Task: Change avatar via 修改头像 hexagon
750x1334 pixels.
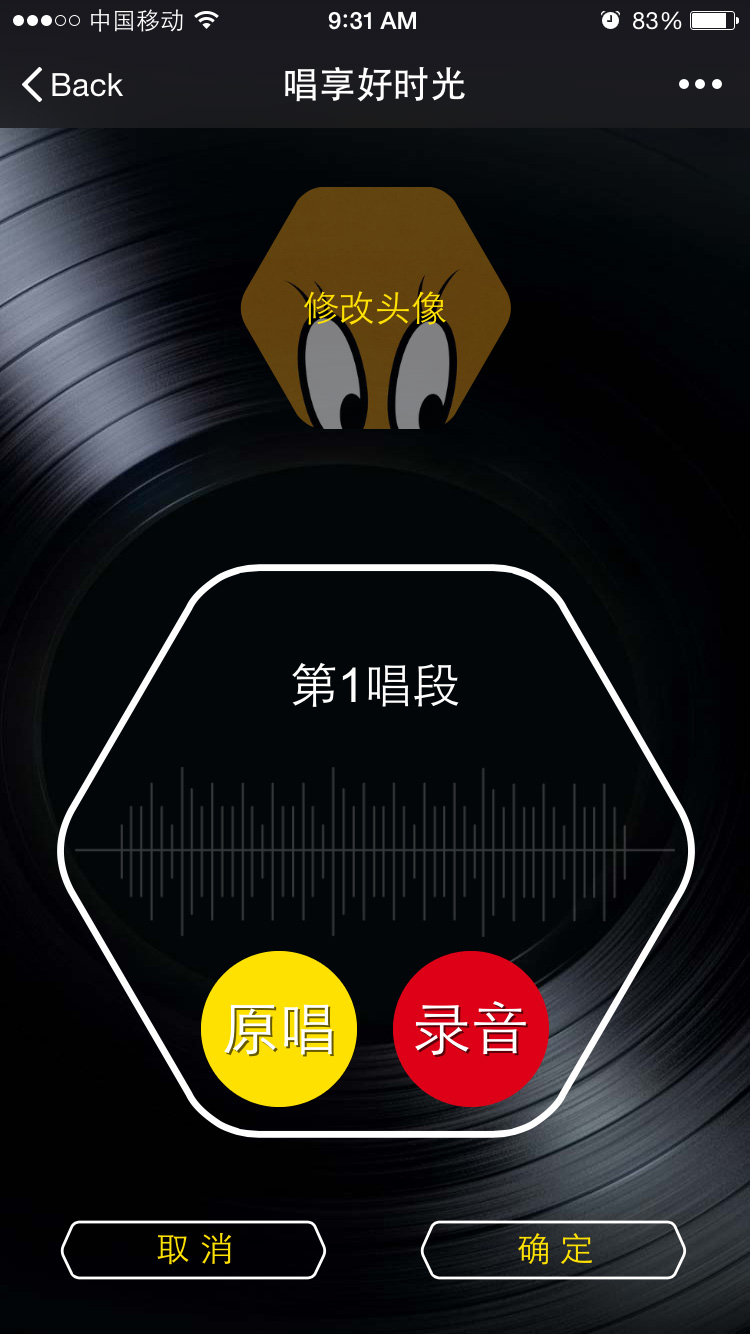Action: pyautogui.click(x=375, y=308)
